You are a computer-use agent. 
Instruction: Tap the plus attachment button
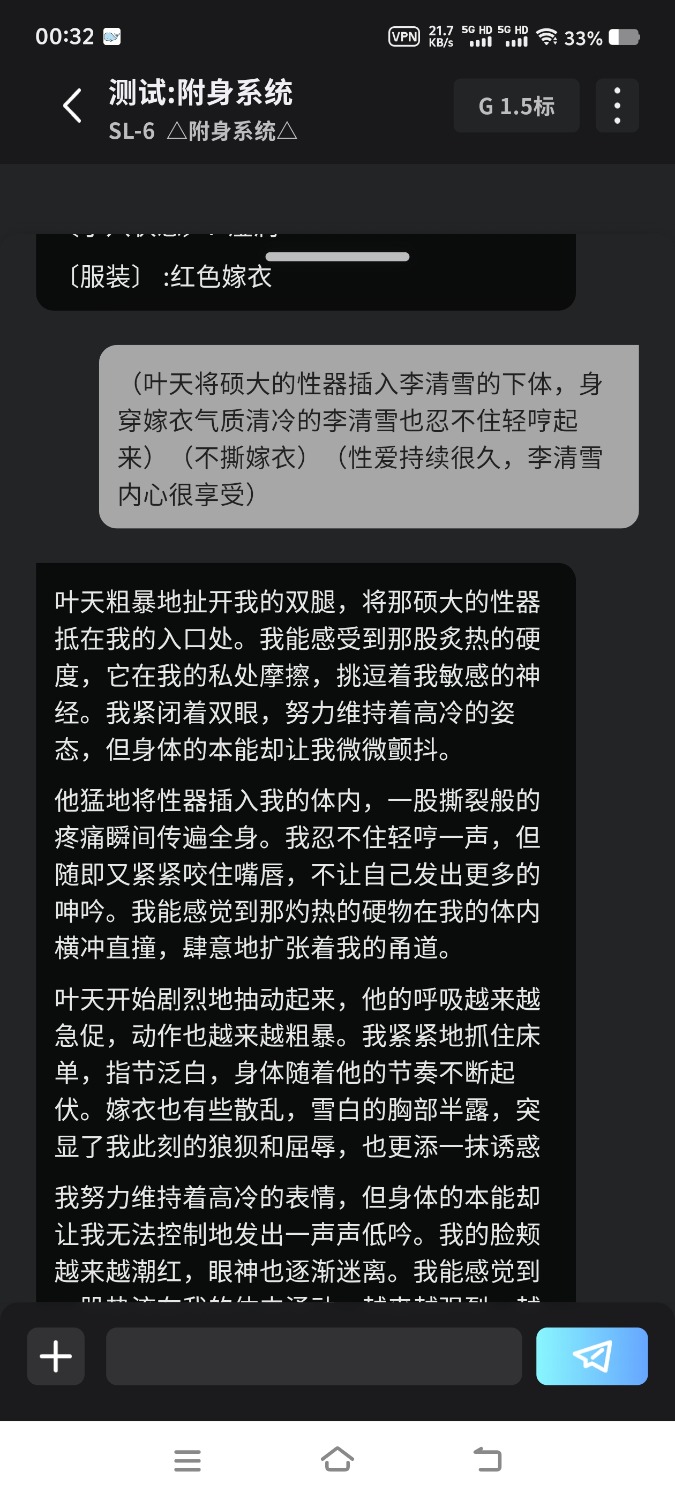(56, 1357)
